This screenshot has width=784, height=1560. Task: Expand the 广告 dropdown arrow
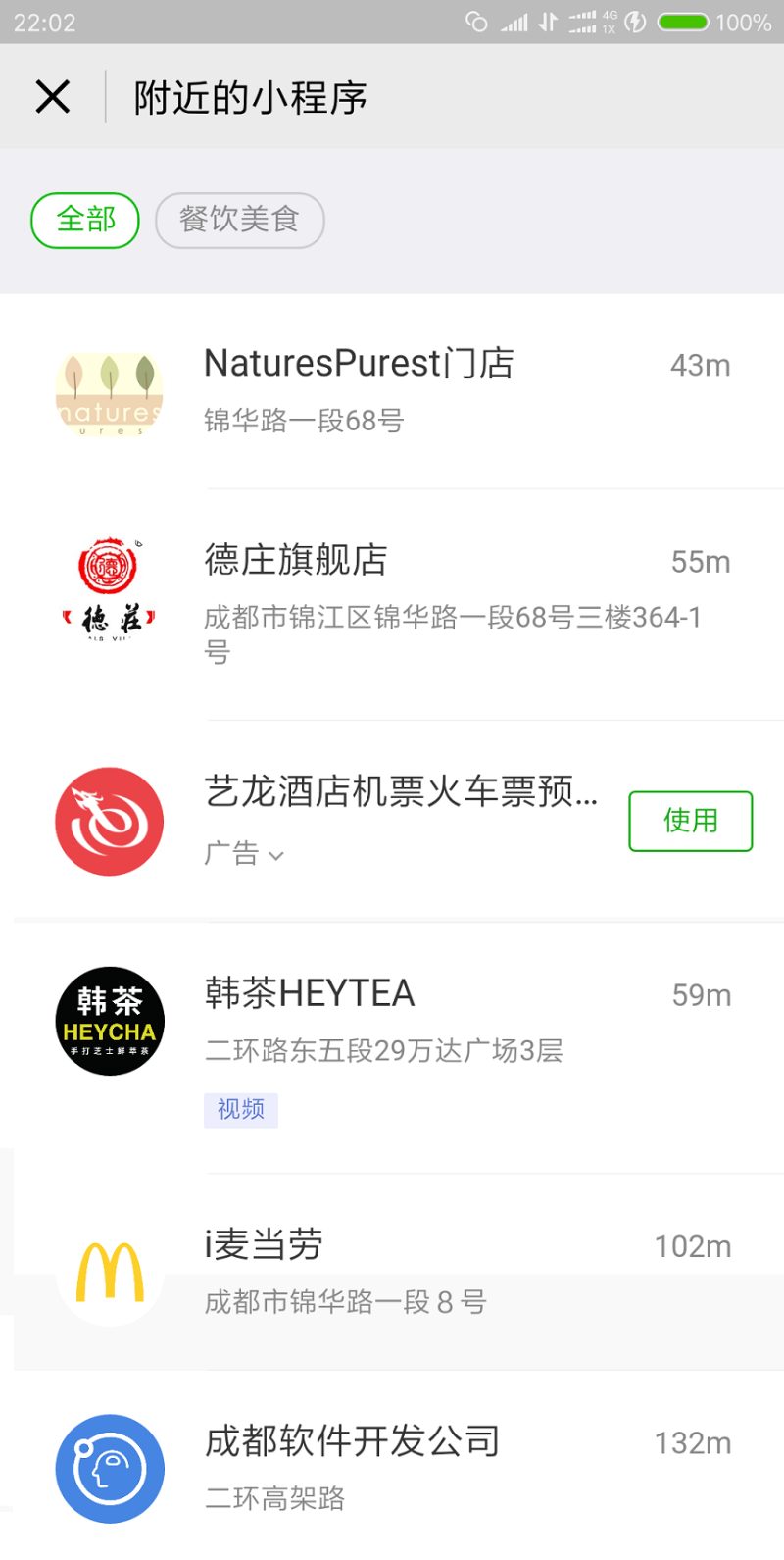point(276,856)
